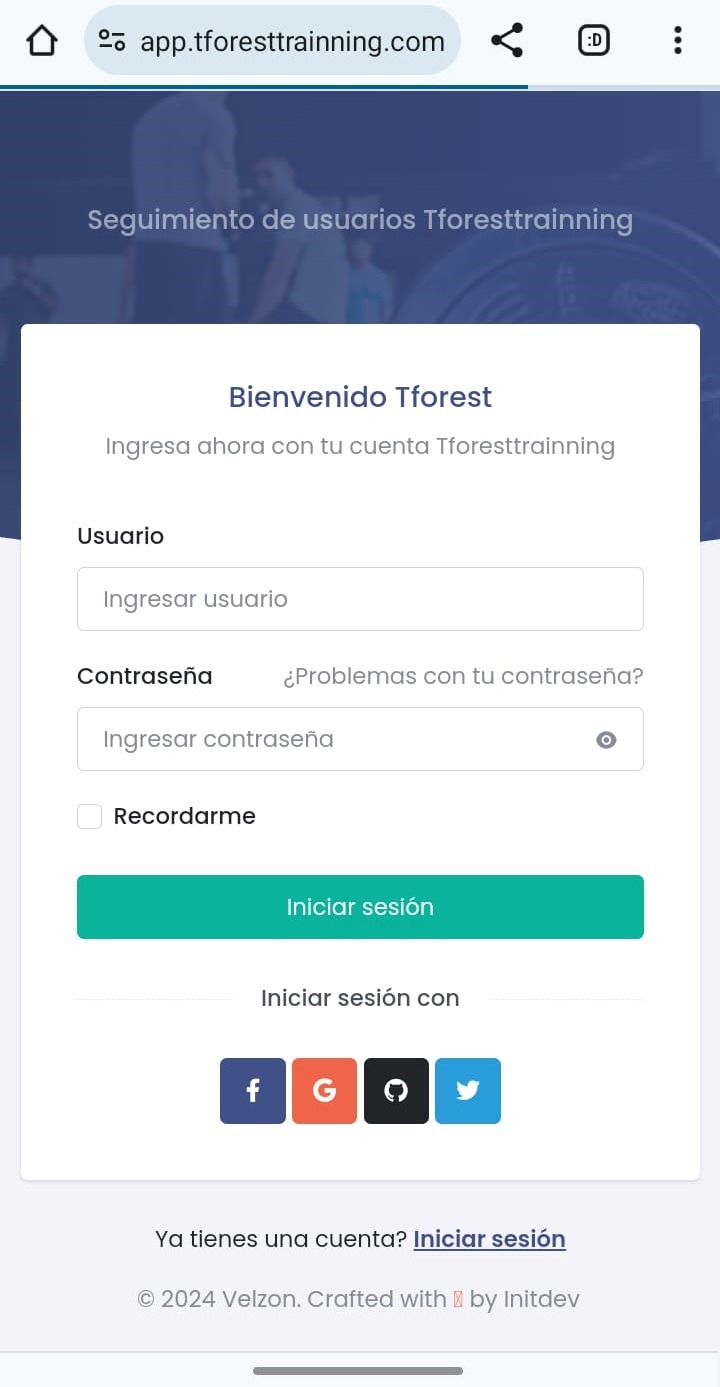Sign in with GitHub
The height and width of the screenshot is (1387, 720).
click(x=396, y=1091)
